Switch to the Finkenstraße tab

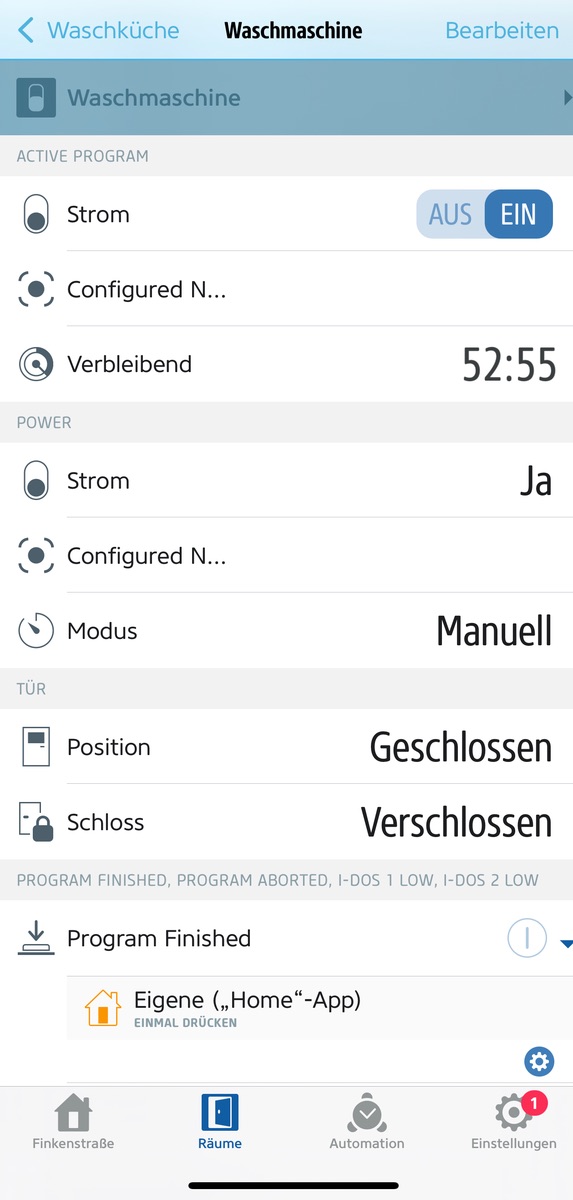73,1122
